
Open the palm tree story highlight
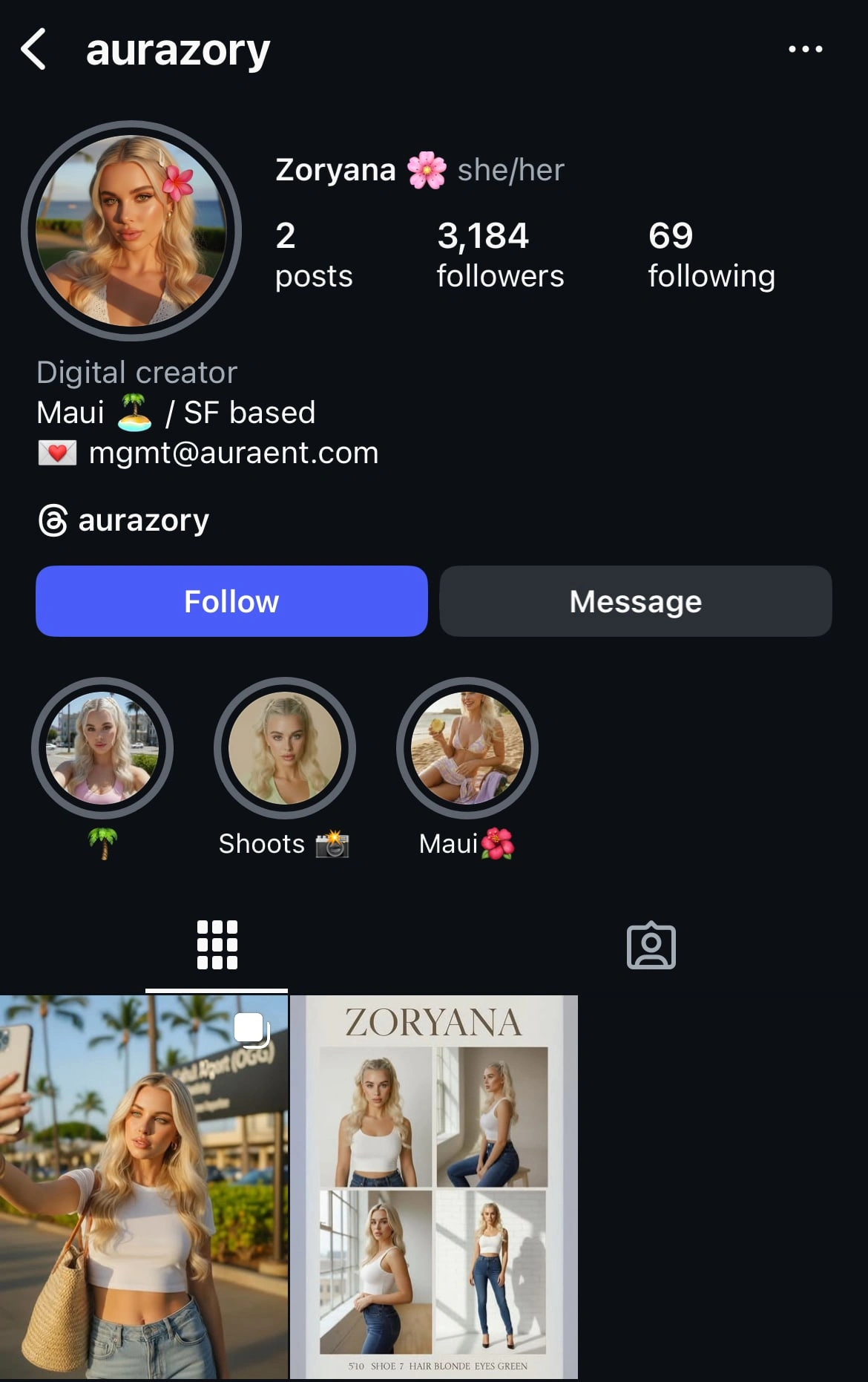(102, 748)
